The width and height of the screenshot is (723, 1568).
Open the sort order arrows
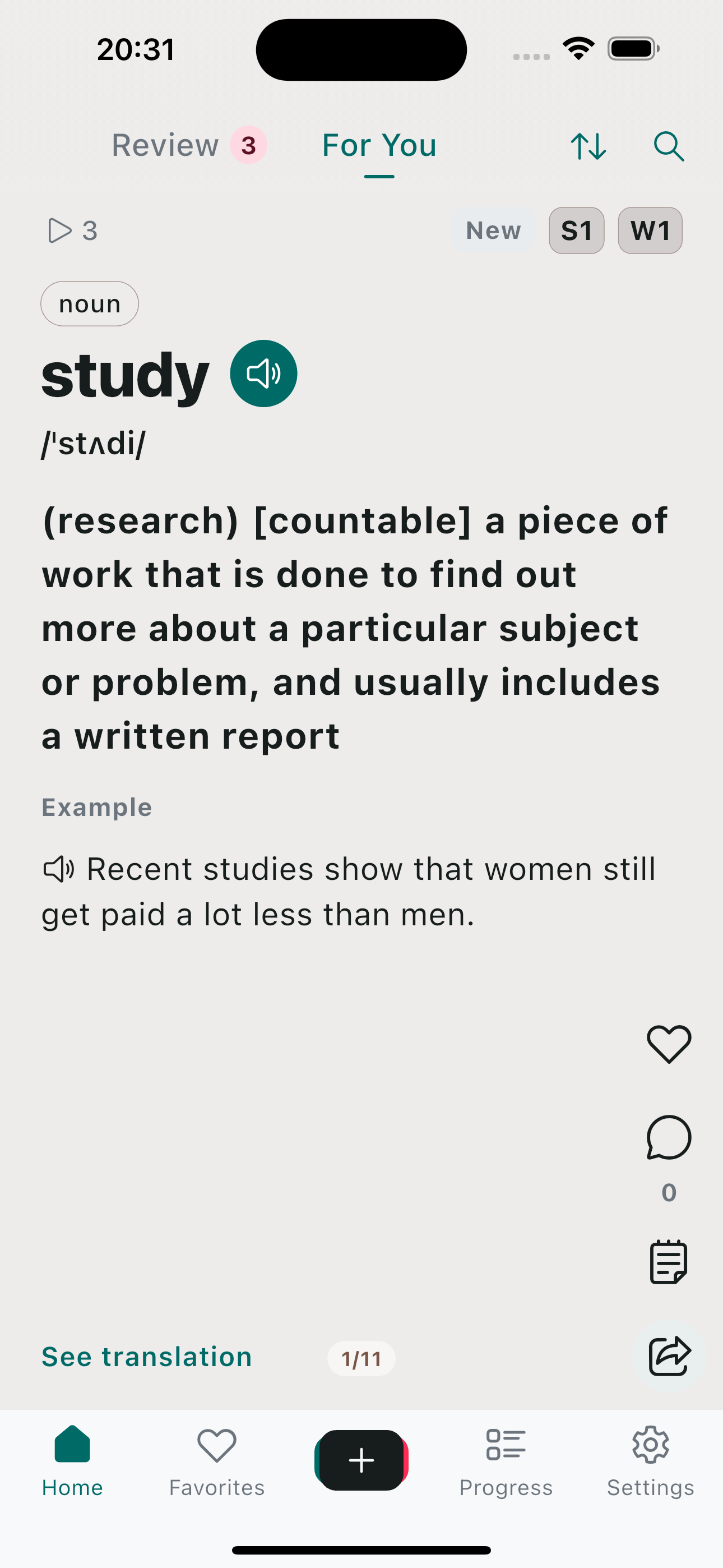click(x=588, y=146)
